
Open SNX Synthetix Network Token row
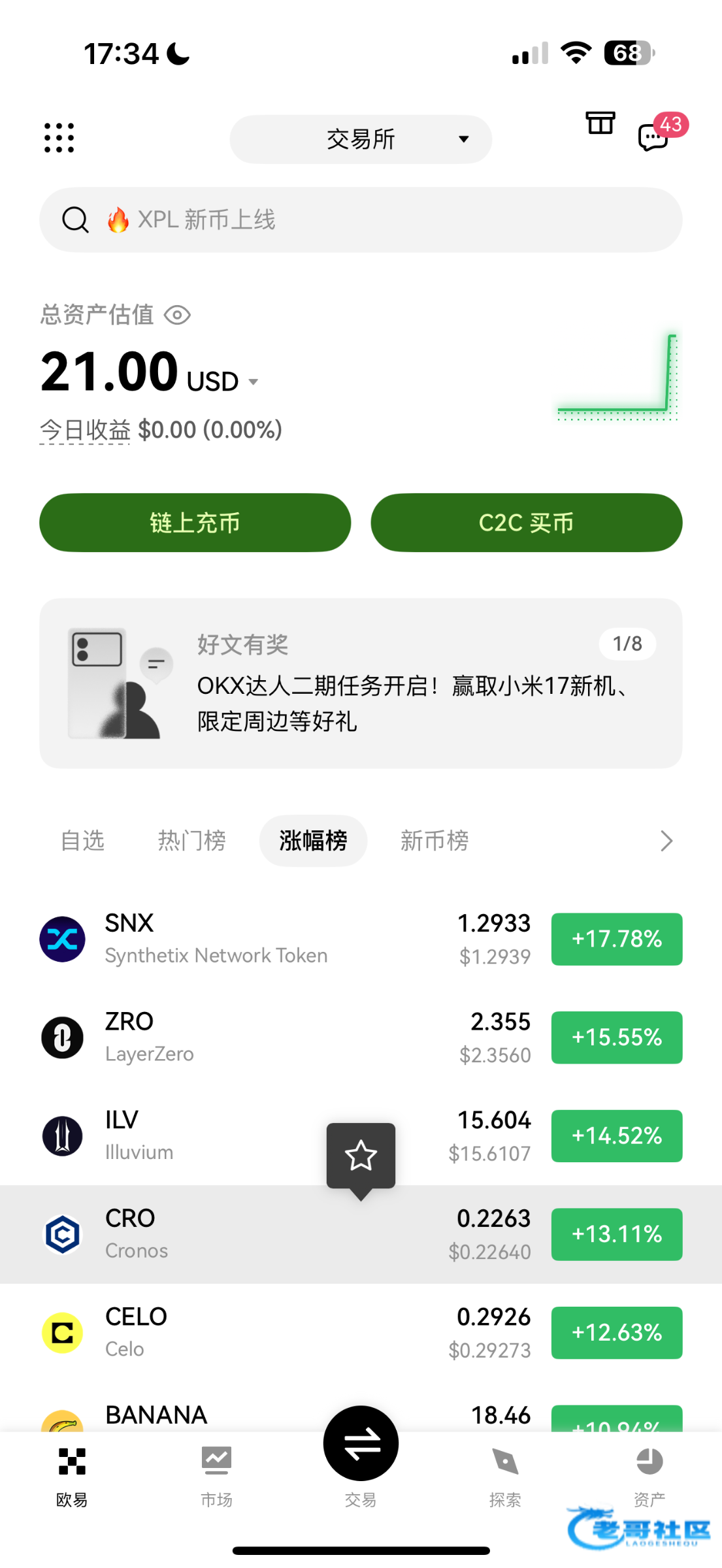pyautogui.click(x=261, y=939)
